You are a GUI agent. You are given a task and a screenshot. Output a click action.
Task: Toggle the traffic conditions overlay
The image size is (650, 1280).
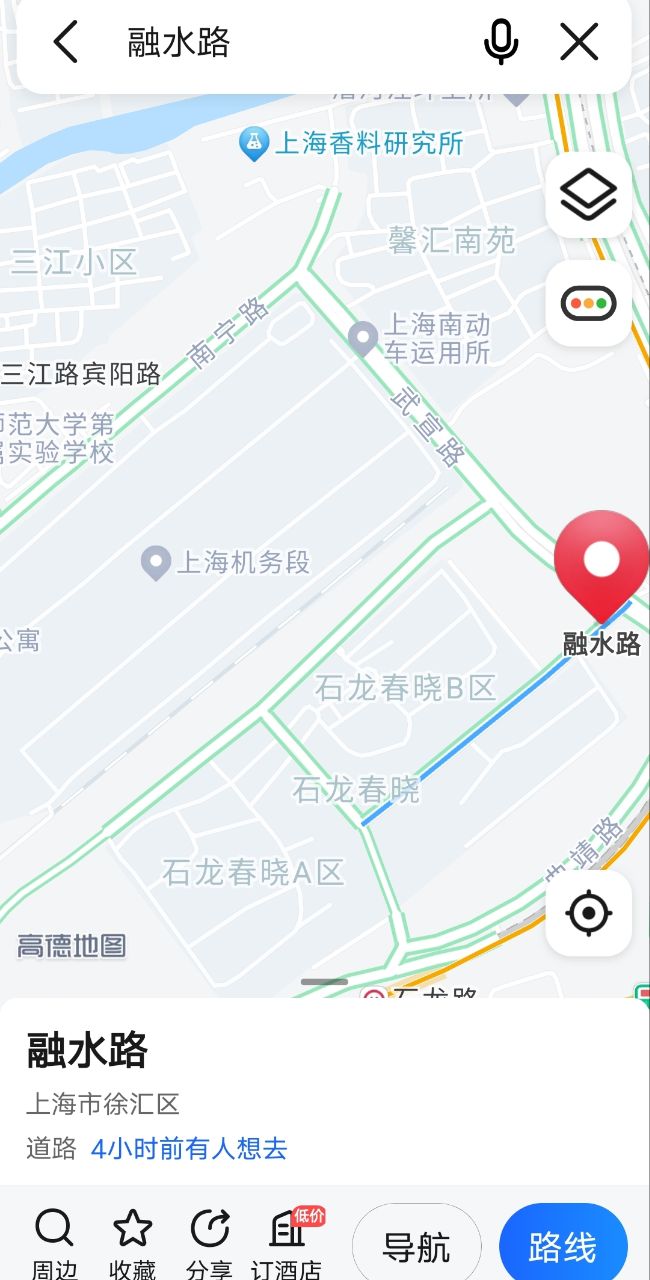tap(588, 303)
